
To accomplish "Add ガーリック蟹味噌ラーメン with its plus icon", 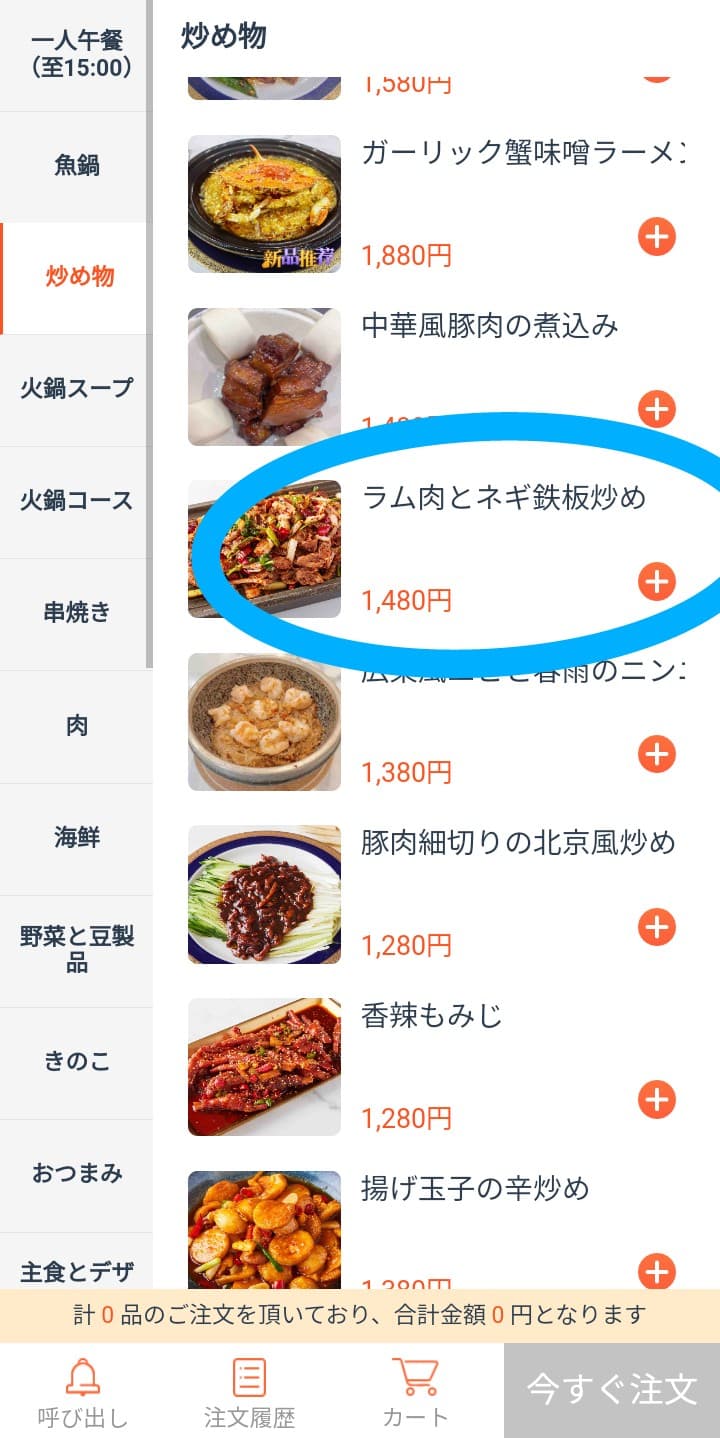I will 657,237.
